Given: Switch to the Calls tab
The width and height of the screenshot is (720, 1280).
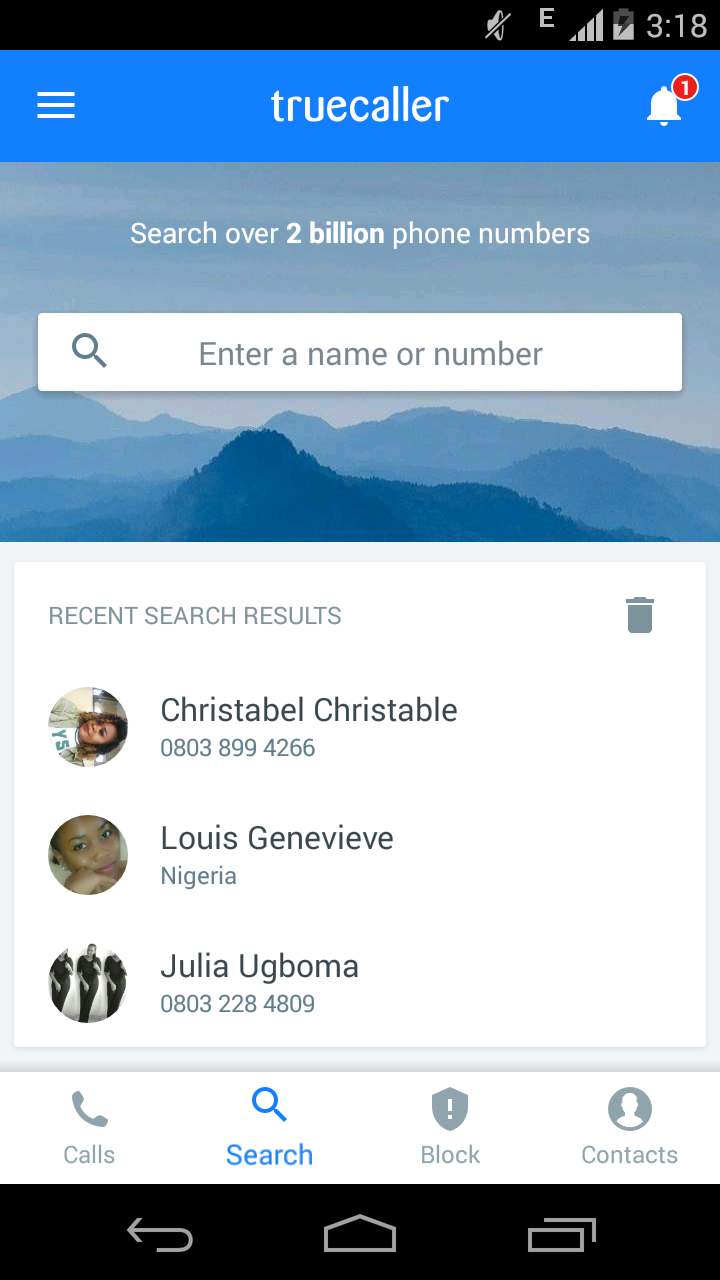Looking at the screenshot, I should click(89, 1129).
